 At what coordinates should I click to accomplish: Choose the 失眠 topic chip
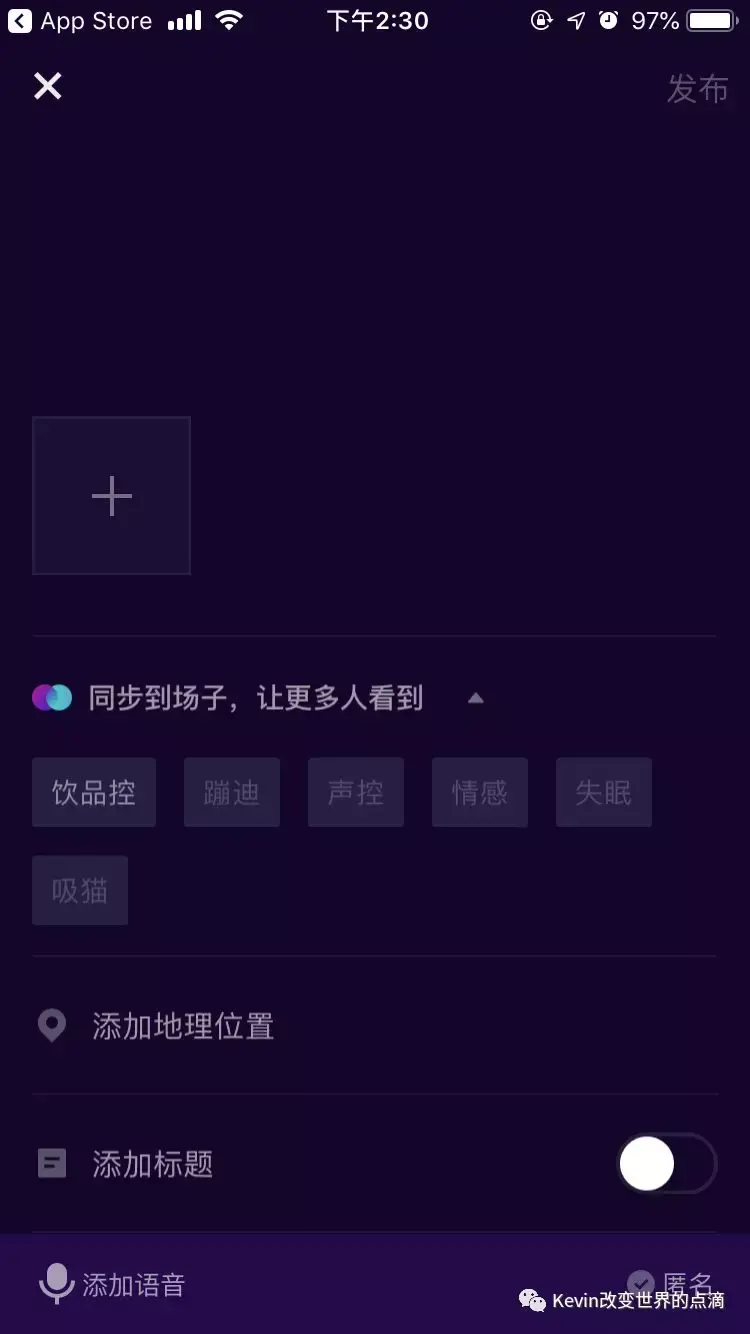[604, 793]
